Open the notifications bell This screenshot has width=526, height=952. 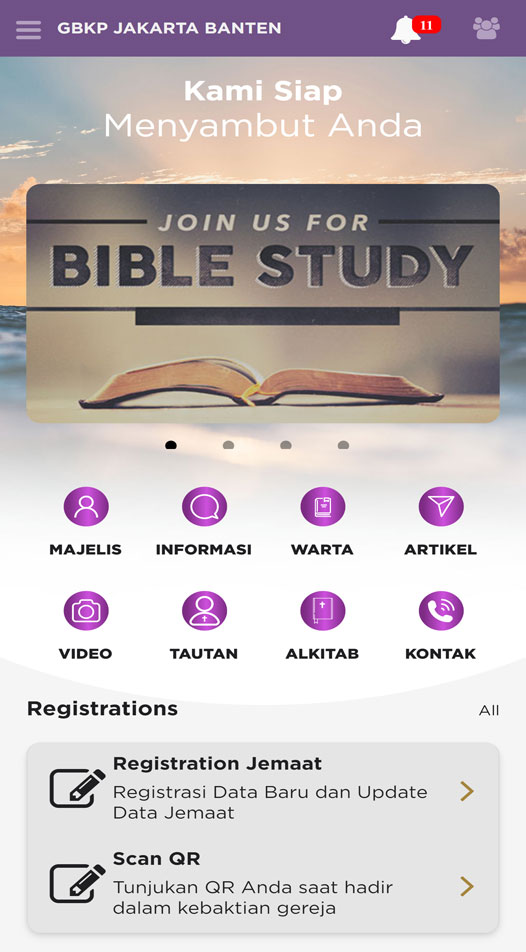(x=406, y=29)
